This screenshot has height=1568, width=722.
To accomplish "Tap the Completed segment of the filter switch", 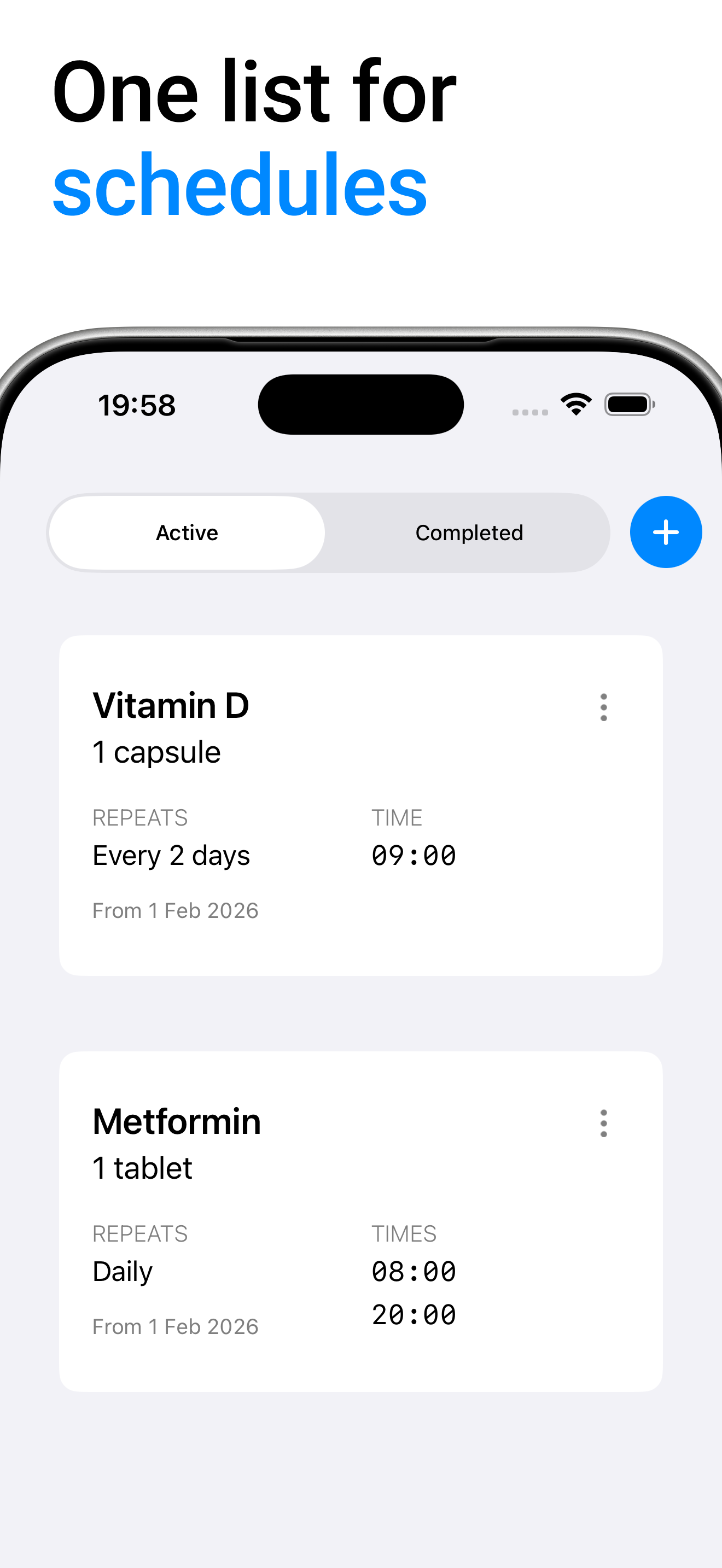I will (468, 531).
